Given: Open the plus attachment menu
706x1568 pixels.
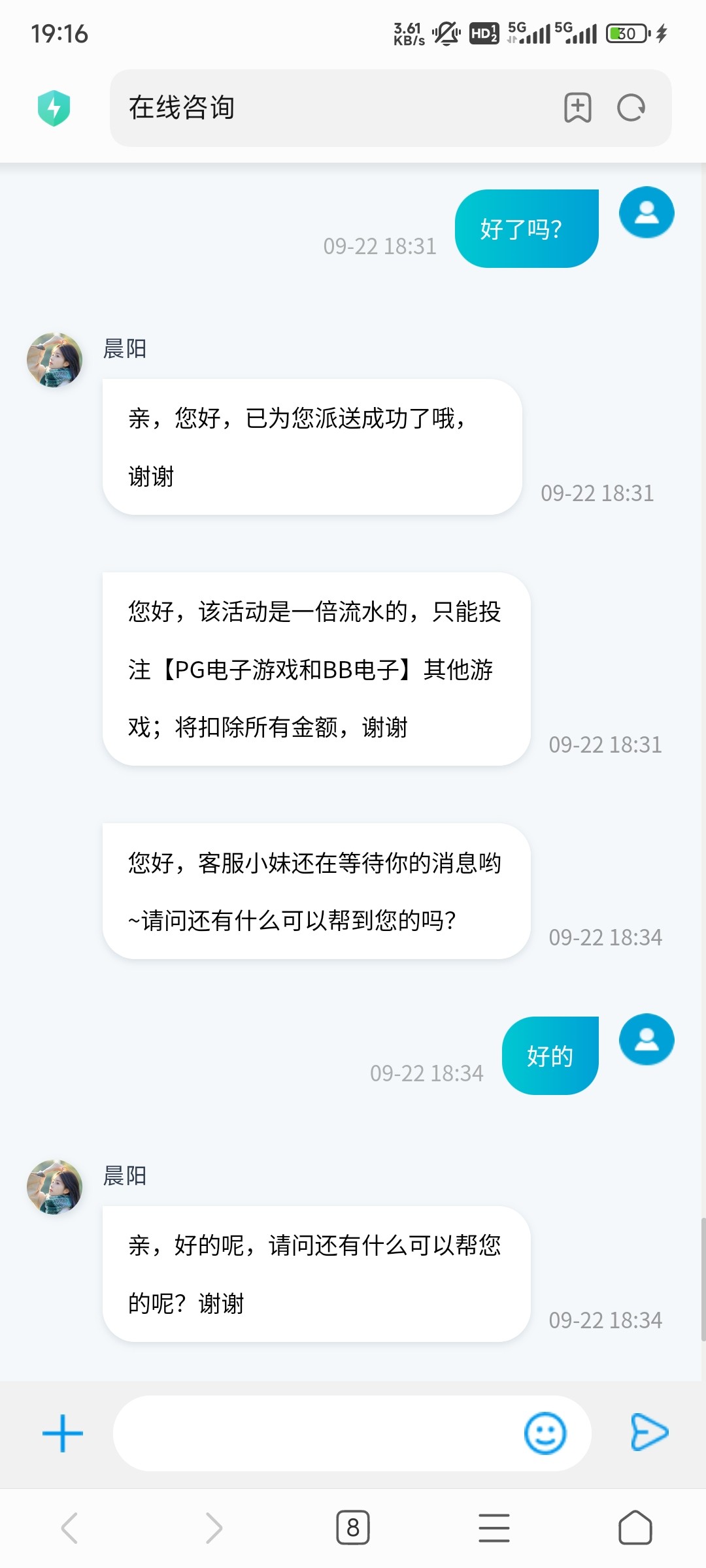Looking at the screenshot, I should pos(63,1433).
